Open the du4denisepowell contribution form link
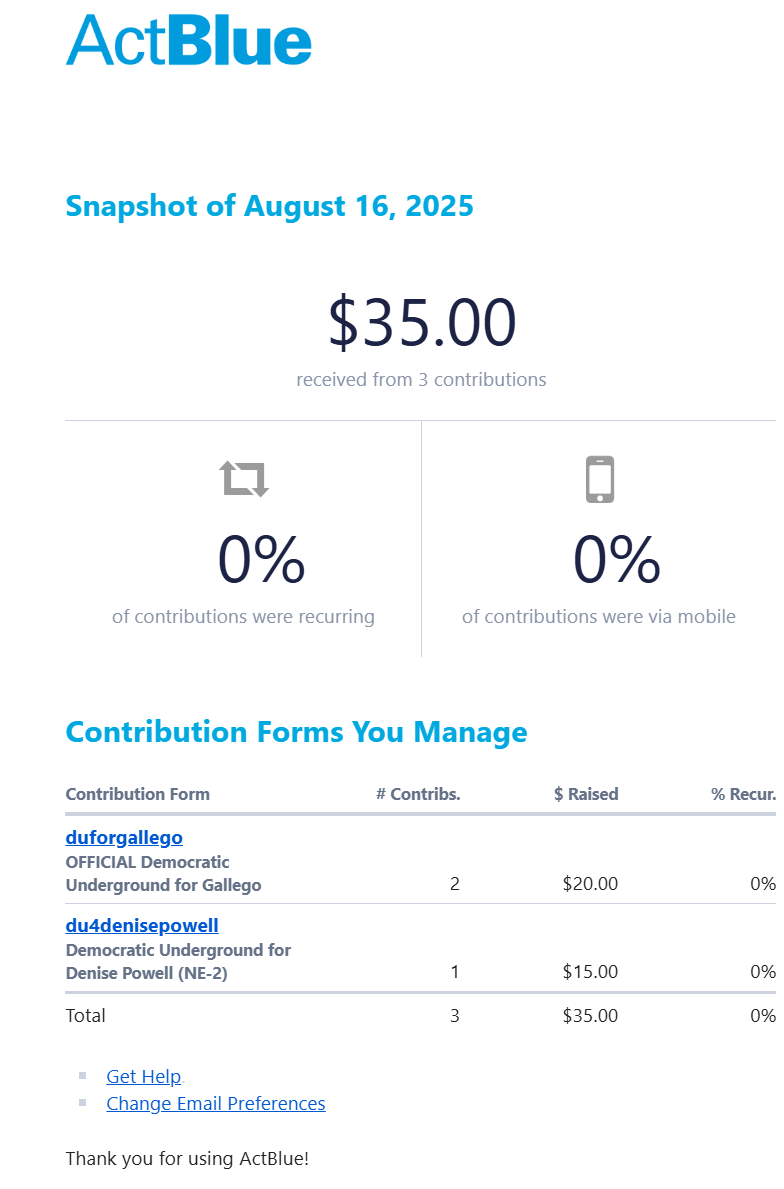The height and width of the screenshot is (1189, 784). [142, 926]
